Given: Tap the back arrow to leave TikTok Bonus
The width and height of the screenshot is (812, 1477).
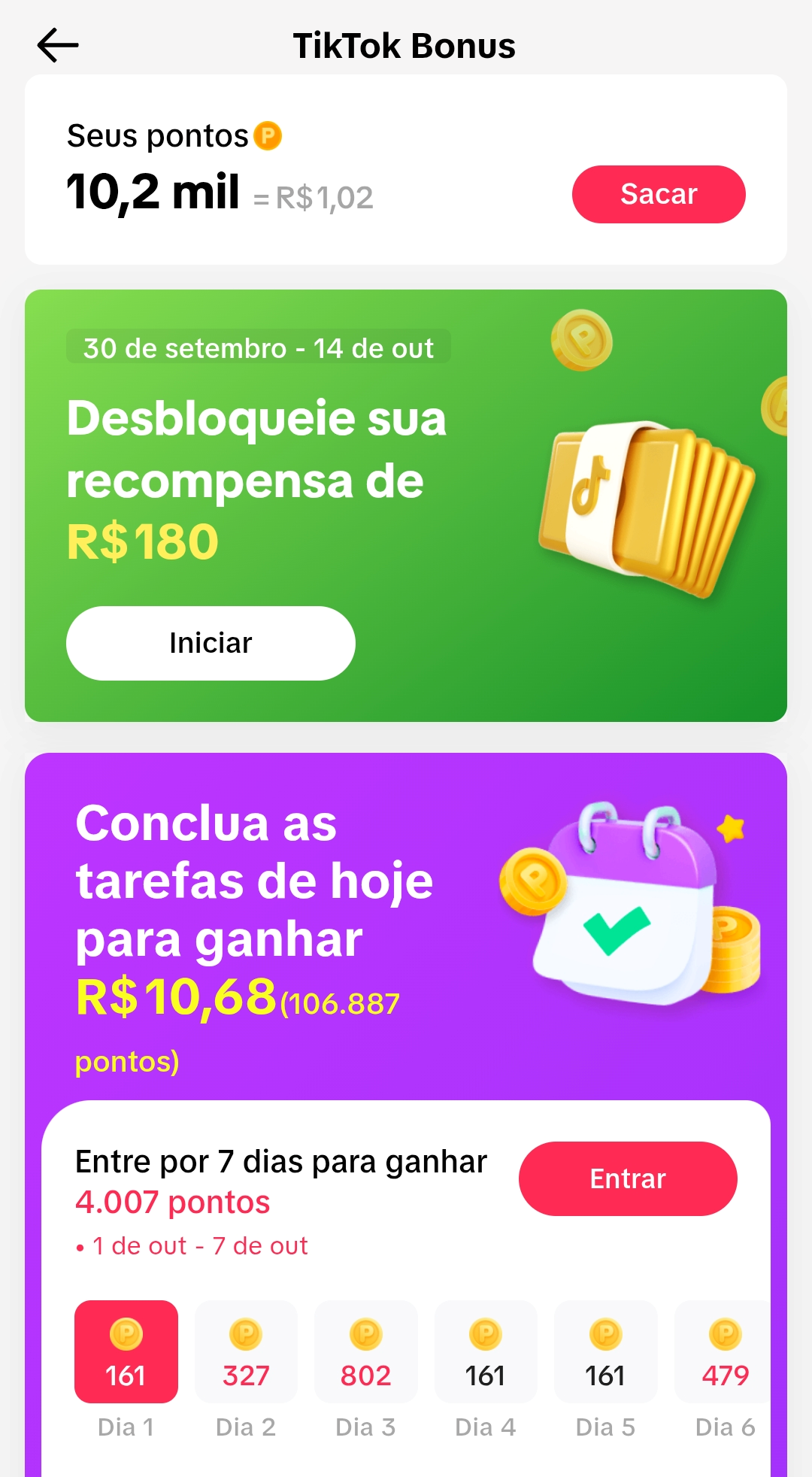Looking at the screenshot, I should pos(59,44).
